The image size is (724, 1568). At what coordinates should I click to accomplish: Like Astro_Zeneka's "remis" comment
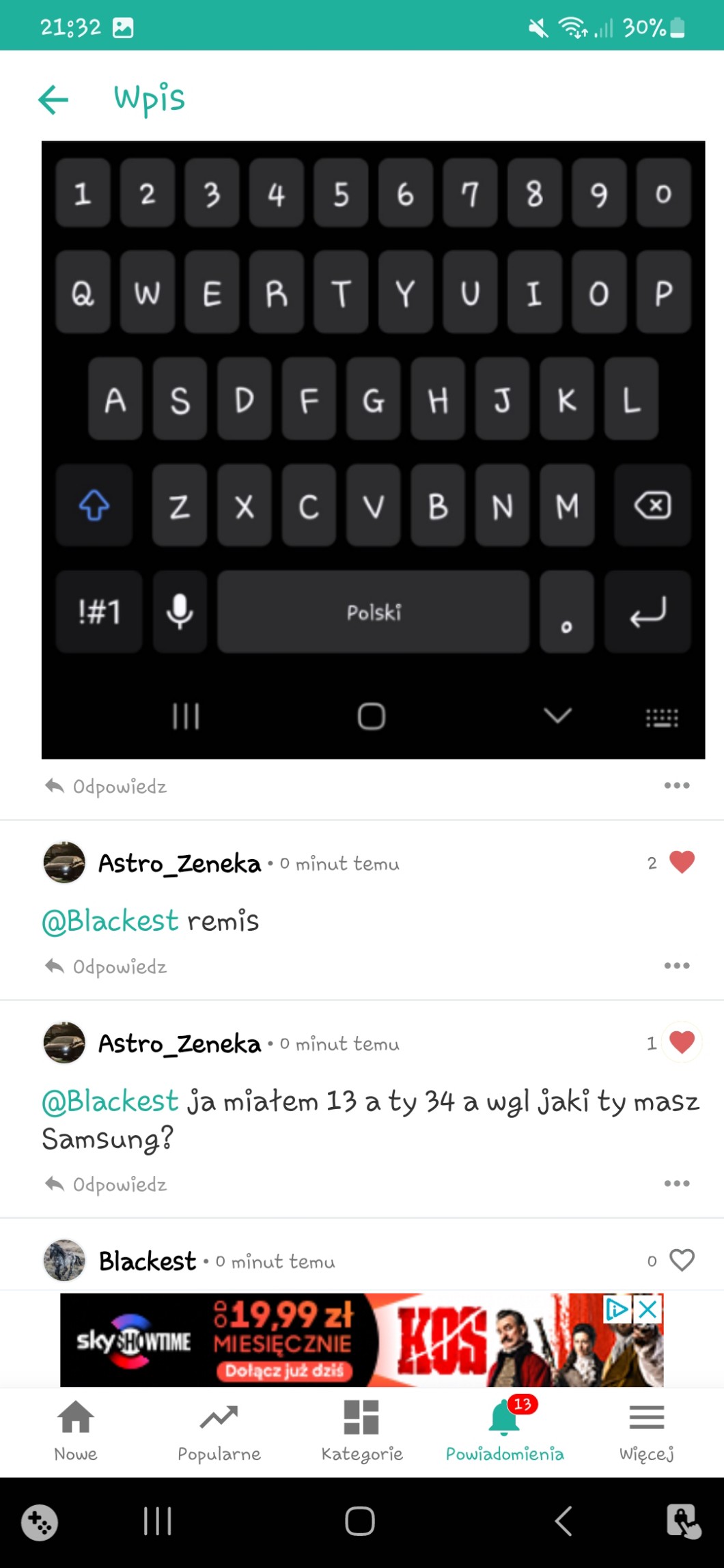click(x=682, y=863)
